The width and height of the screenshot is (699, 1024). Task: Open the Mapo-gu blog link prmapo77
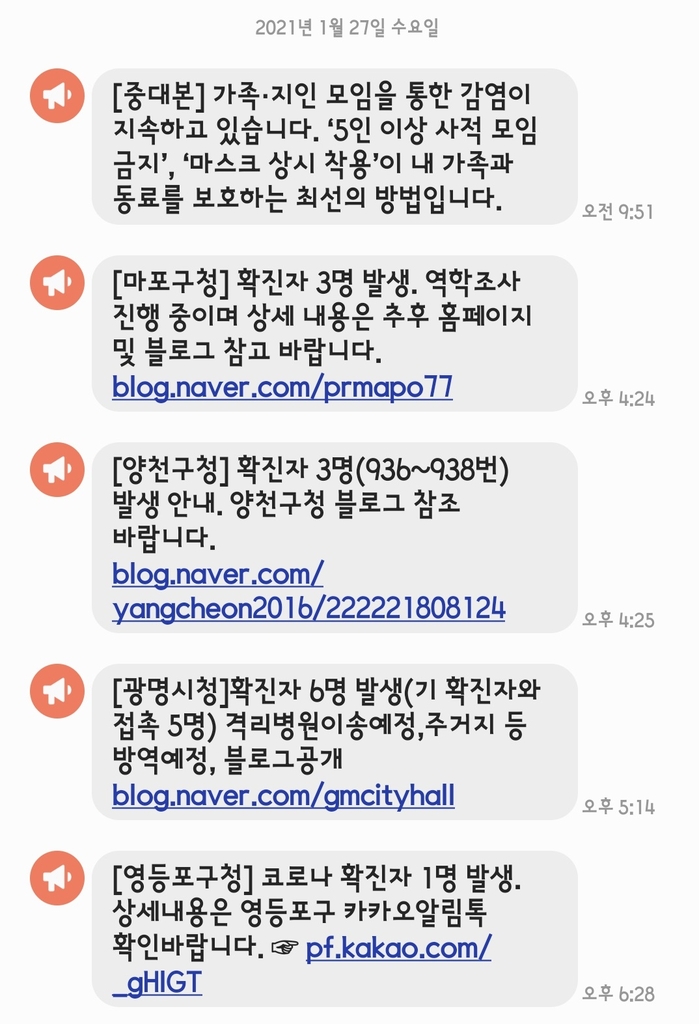[282, 387]
